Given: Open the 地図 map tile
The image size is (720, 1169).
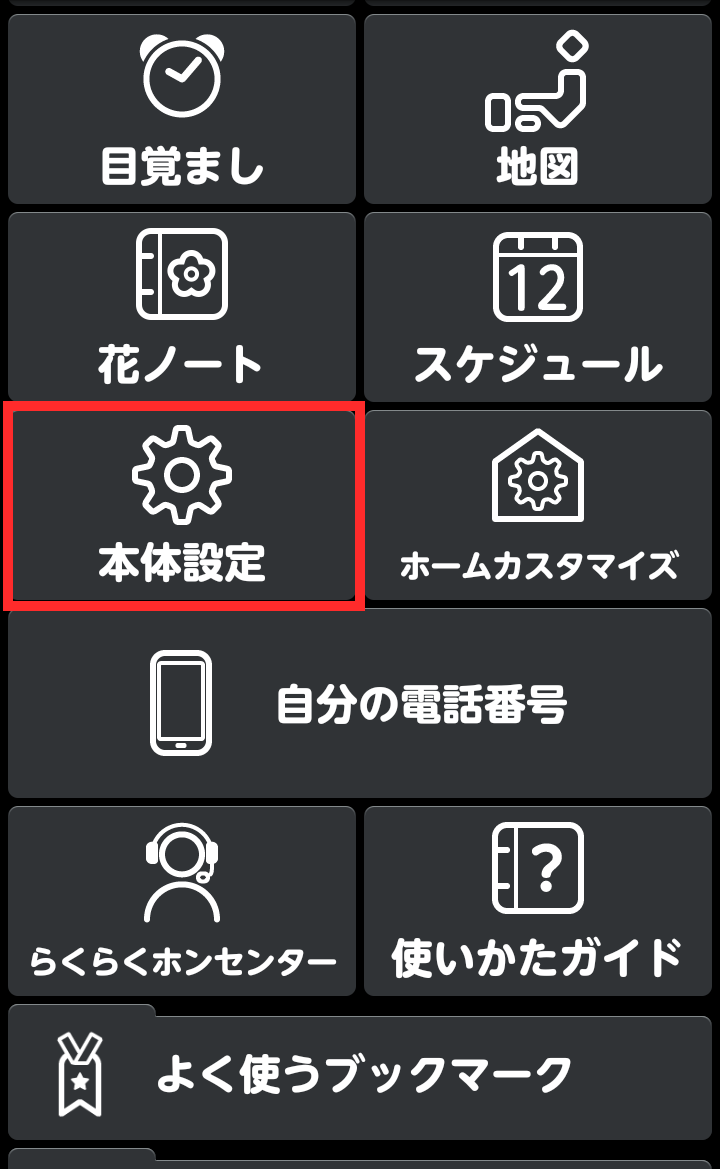Looking at the screenshot, I should click(539, 110).
